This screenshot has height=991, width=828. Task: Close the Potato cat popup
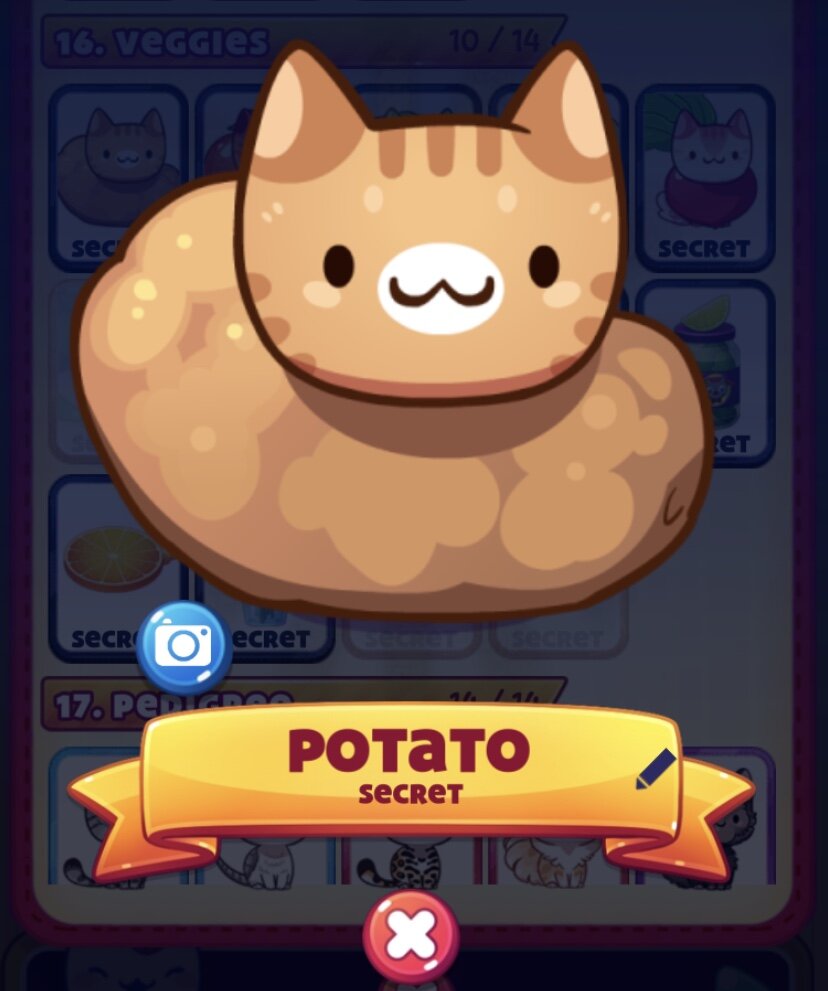click(x=411, y=936)
